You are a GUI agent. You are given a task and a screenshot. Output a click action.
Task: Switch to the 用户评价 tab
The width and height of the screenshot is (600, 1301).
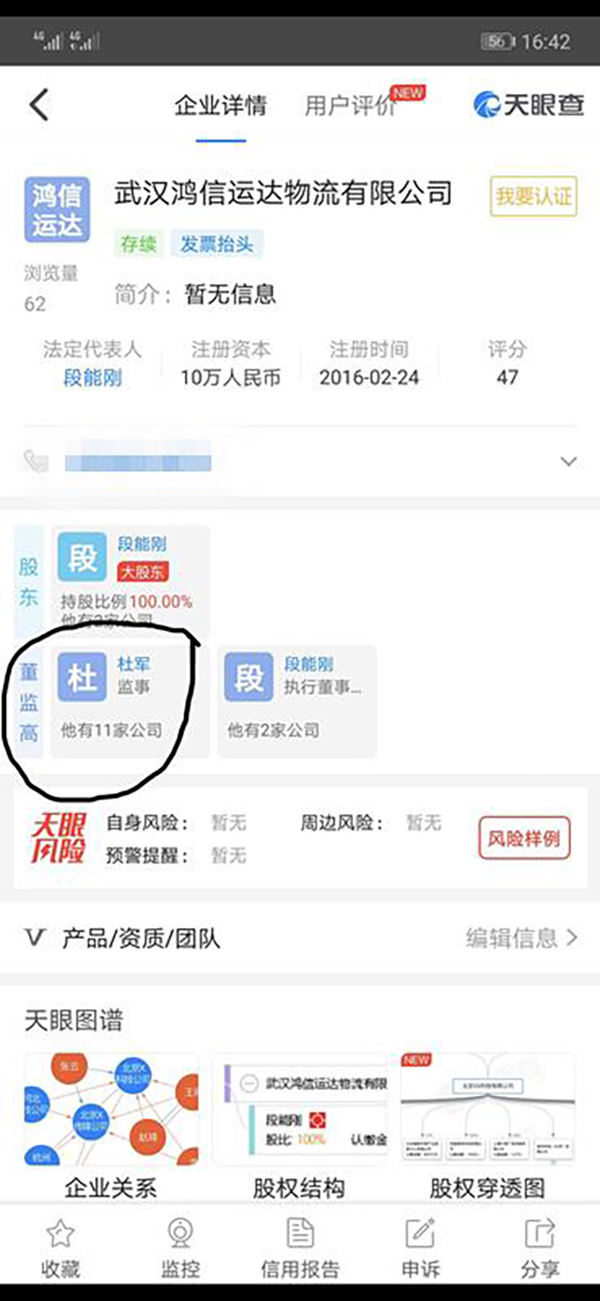coord(349,106)
